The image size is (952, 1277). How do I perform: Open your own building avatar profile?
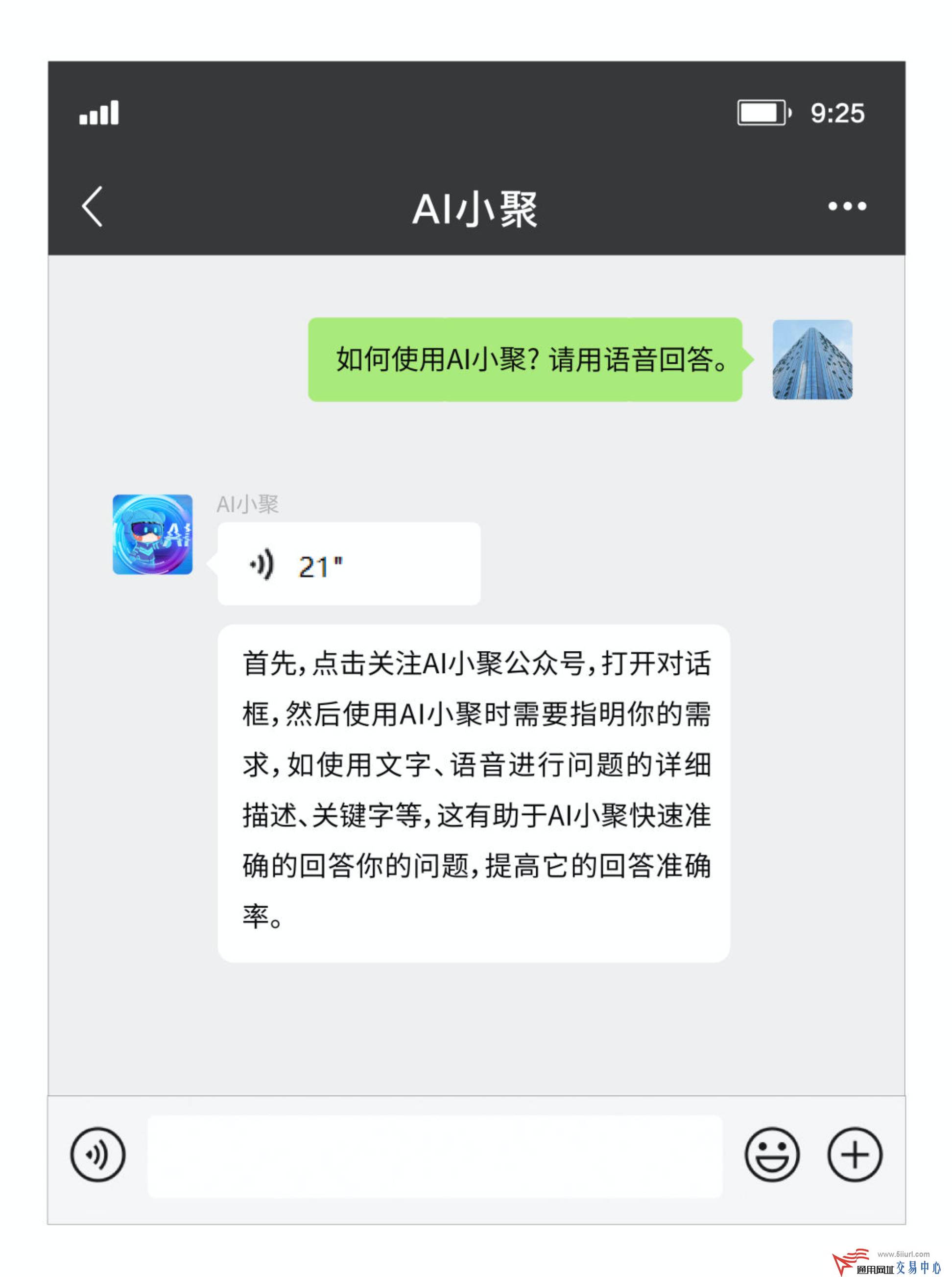pos(811,359)
